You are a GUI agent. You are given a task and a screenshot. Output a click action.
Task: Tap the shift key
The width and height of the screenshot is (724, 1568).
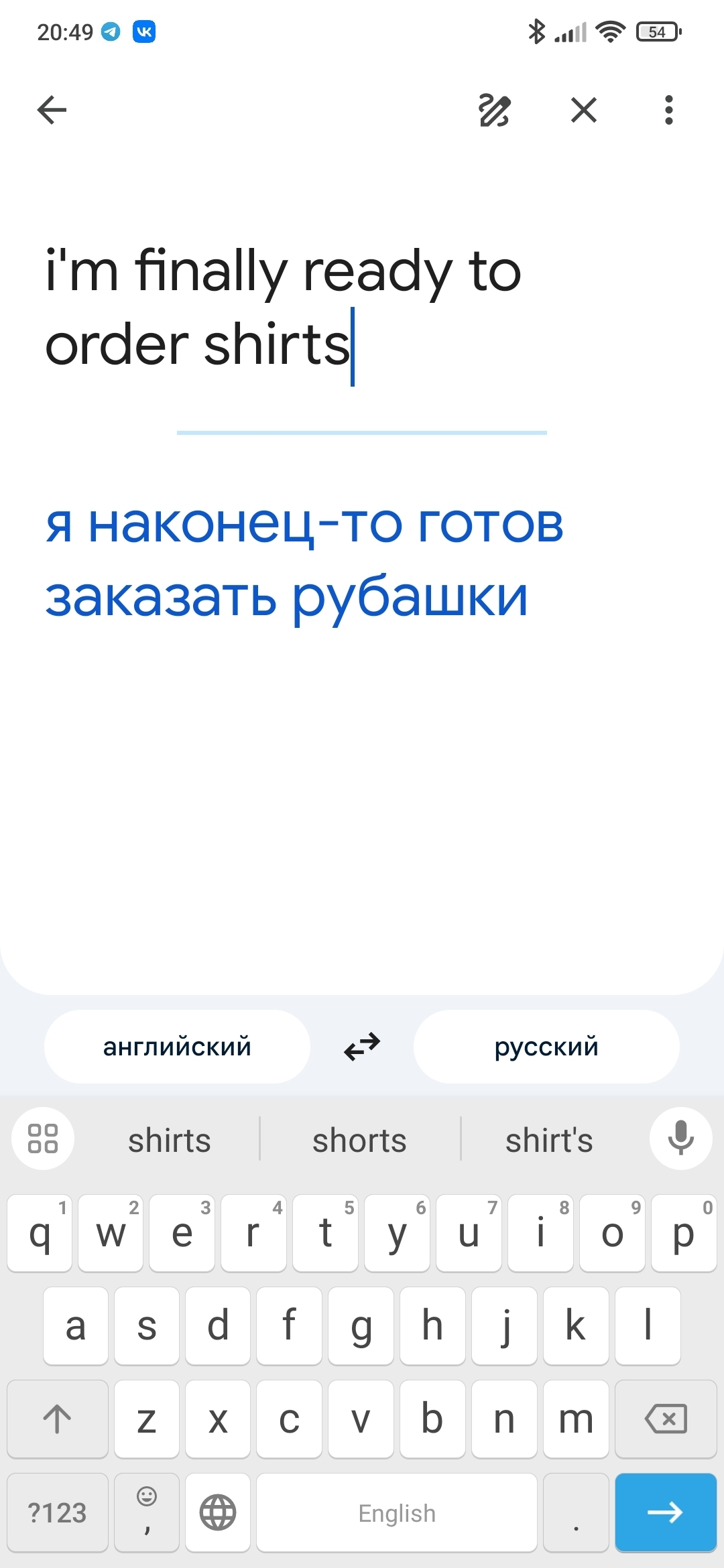point(58,1419)
